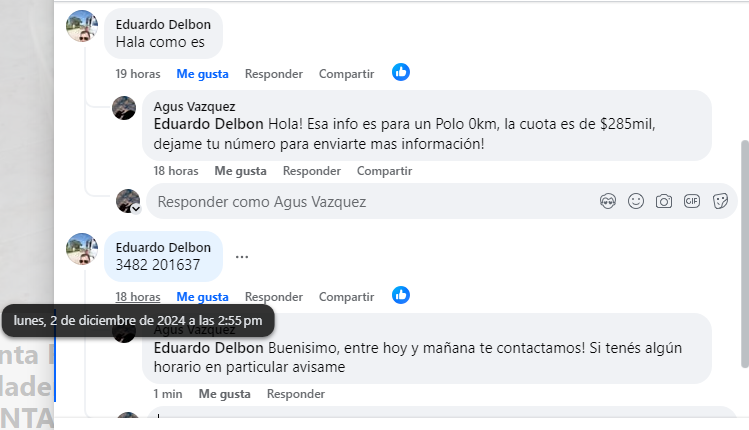Attach a photo with the camera icon
The image size is (749, 430).
tap(663, 201)
